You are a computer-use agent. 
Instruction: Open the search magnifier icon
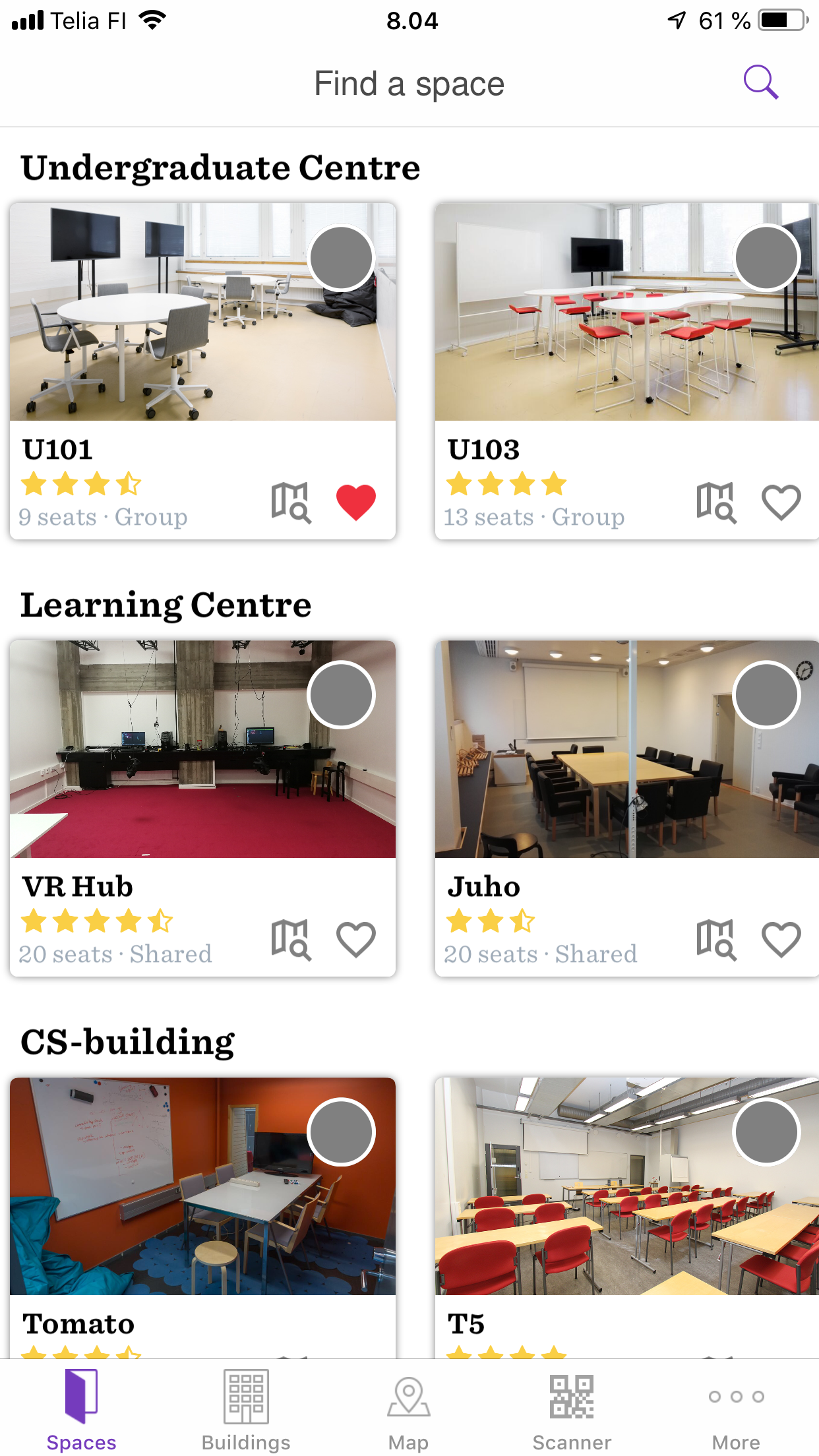pyautogui.click(x=761, y=83)
